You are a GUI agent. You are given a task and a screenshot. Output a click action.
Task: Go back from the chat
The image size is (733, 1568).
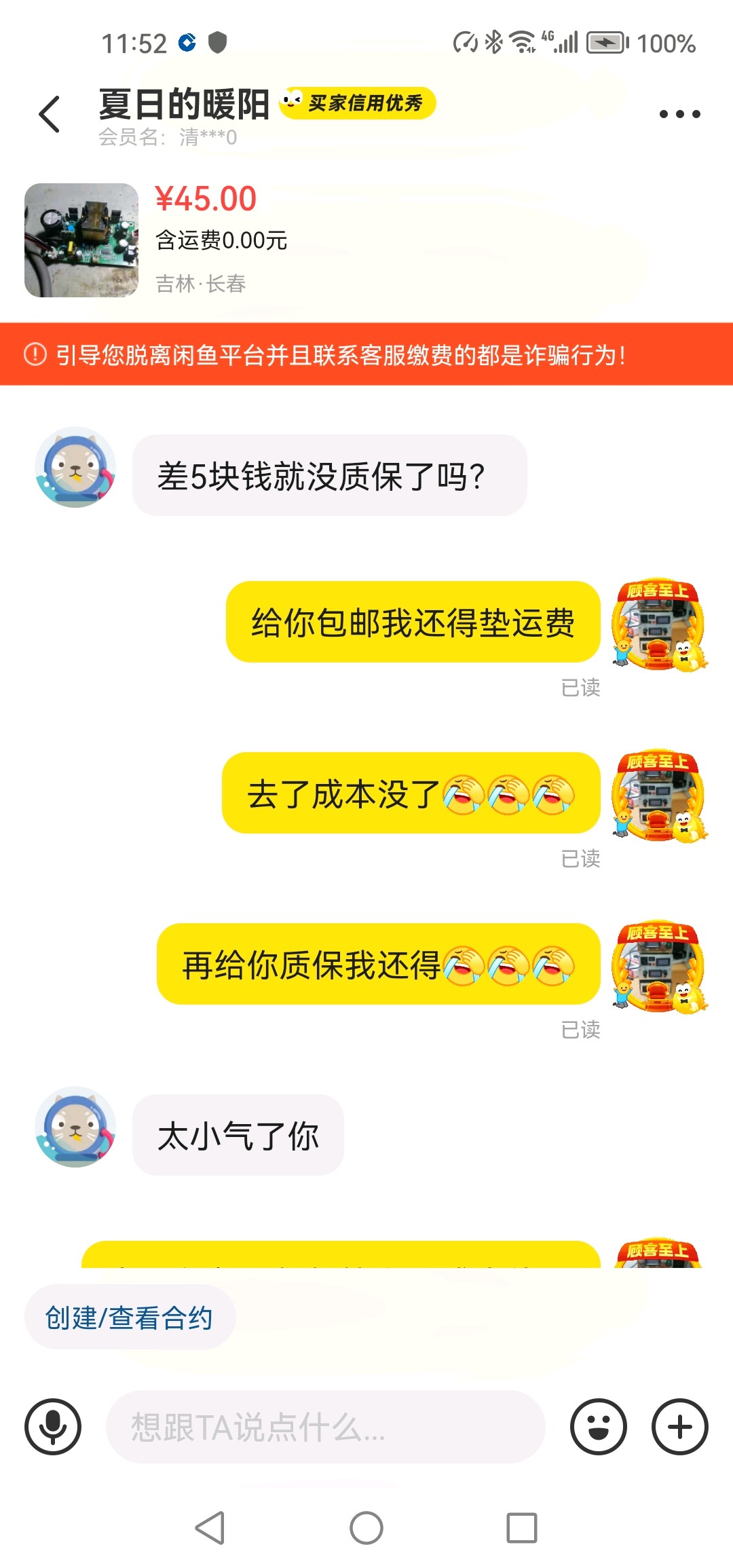click(50, 113)
